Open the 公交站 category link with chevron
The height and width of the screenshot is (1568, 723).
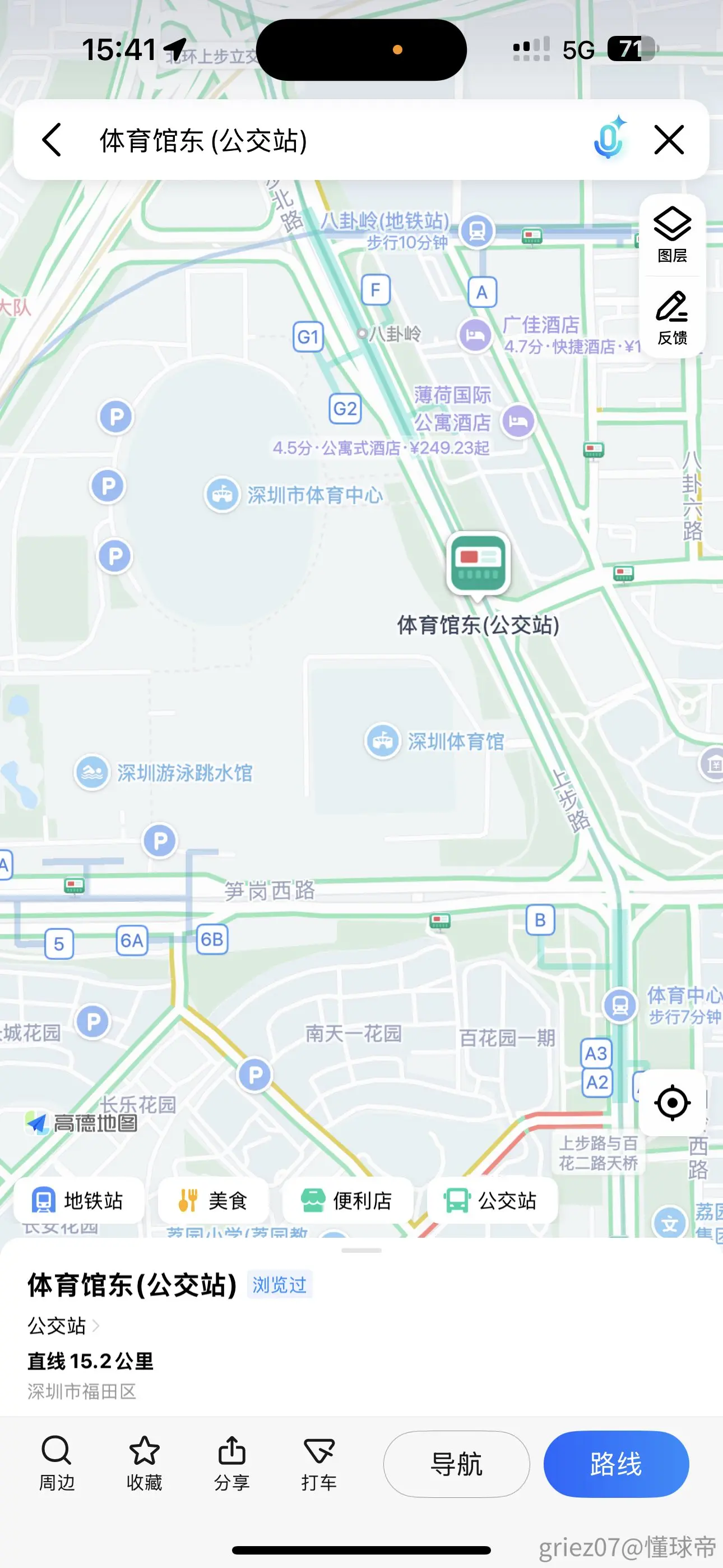(x=63, y=1325)
